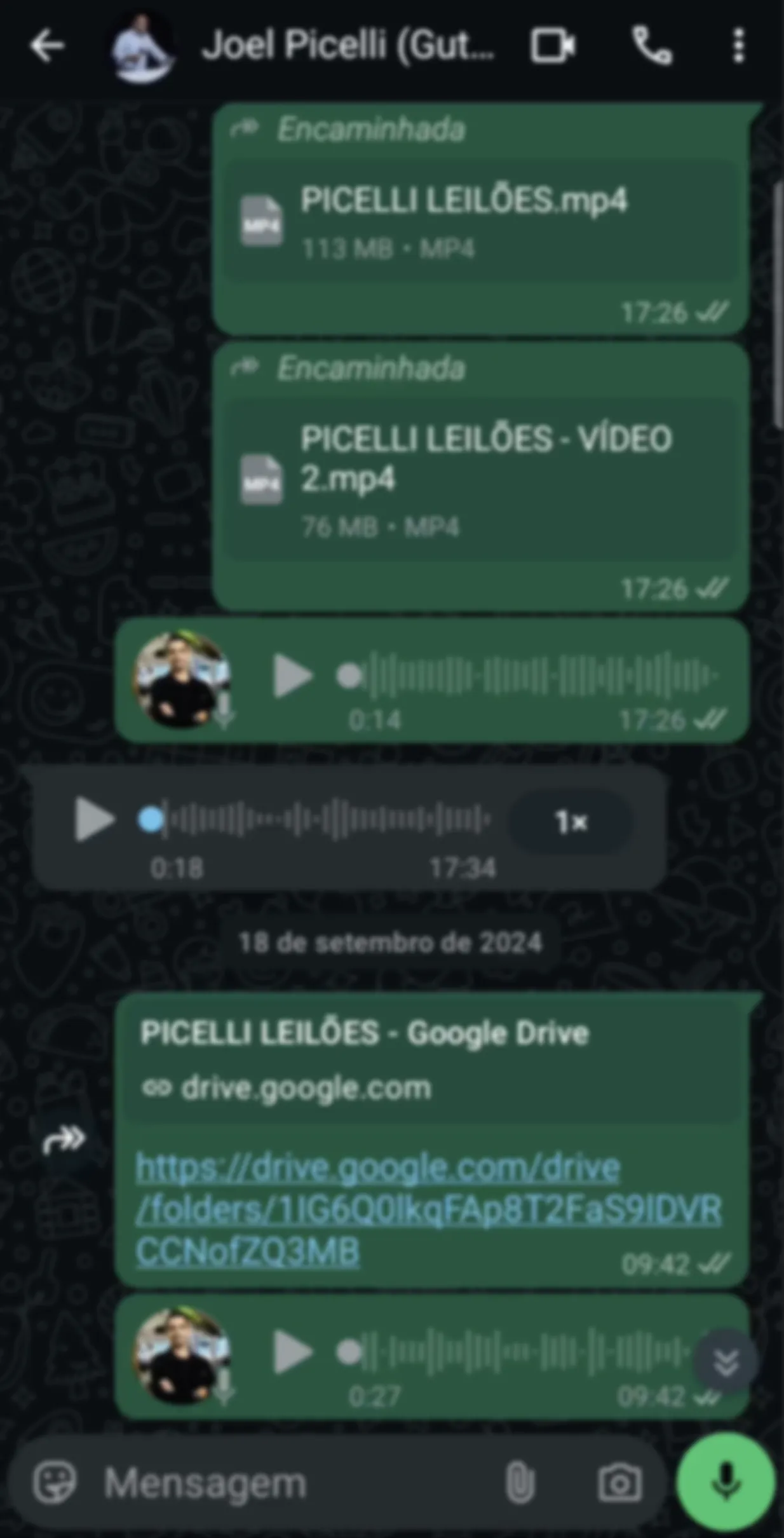Image resolution: width=784 pixels, height=1538 pixels.
Task: Open the drive.google.com folder link
Action: tap(428, 1209)
